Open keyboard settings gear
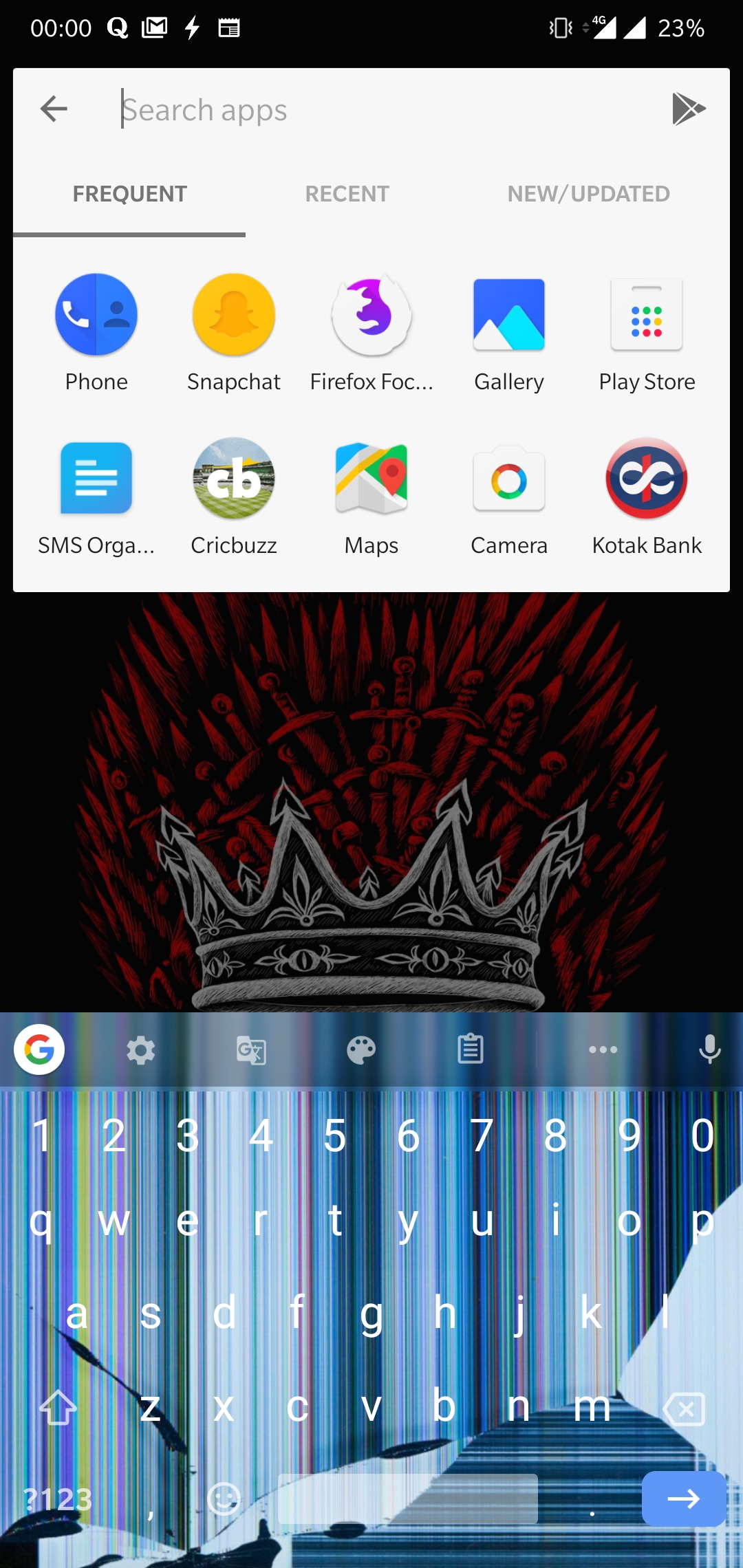The width and height of the screenshot is (743, 1568). tap(141, 1050)
